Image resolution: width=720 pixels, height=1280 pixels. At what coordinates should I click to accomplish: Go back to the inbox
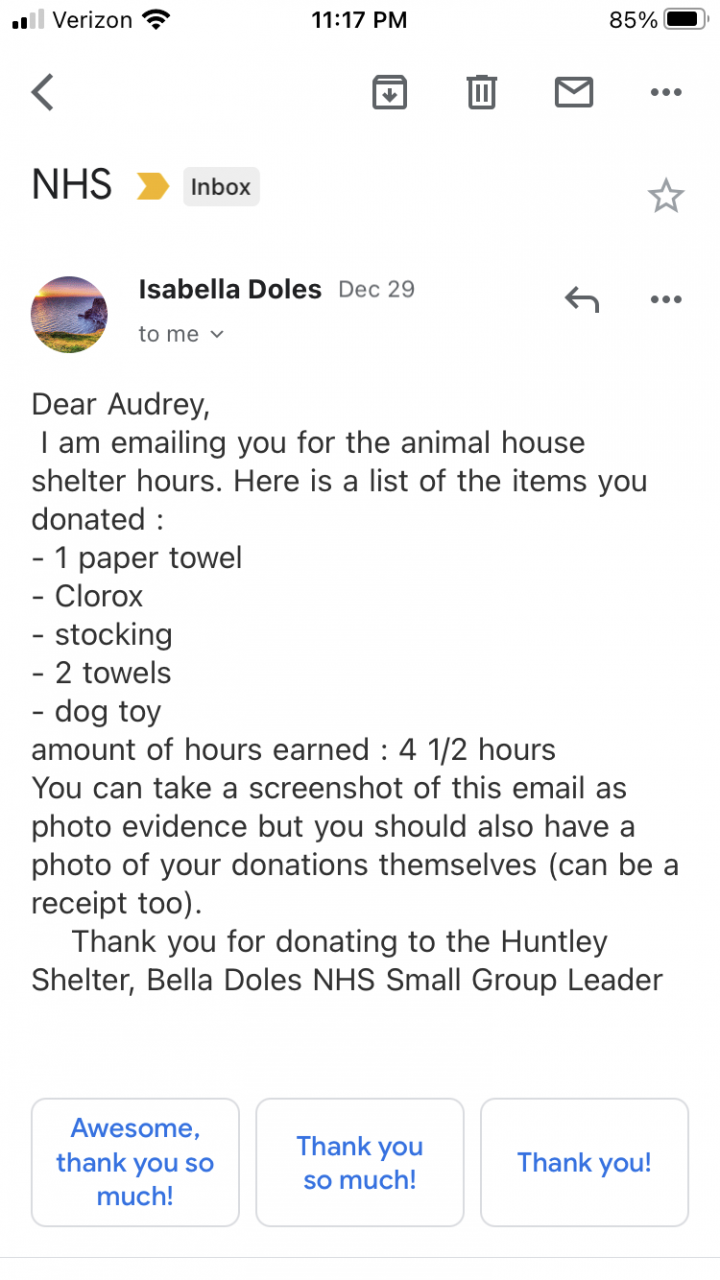[42, 93]
